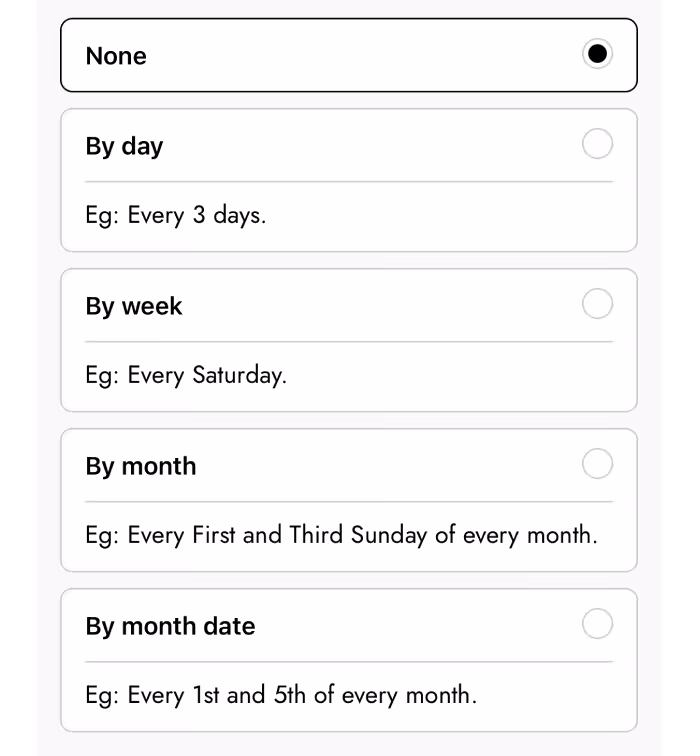The image size is (700, 756).
Task: Select the None repeat option
Action: (597, 54)
